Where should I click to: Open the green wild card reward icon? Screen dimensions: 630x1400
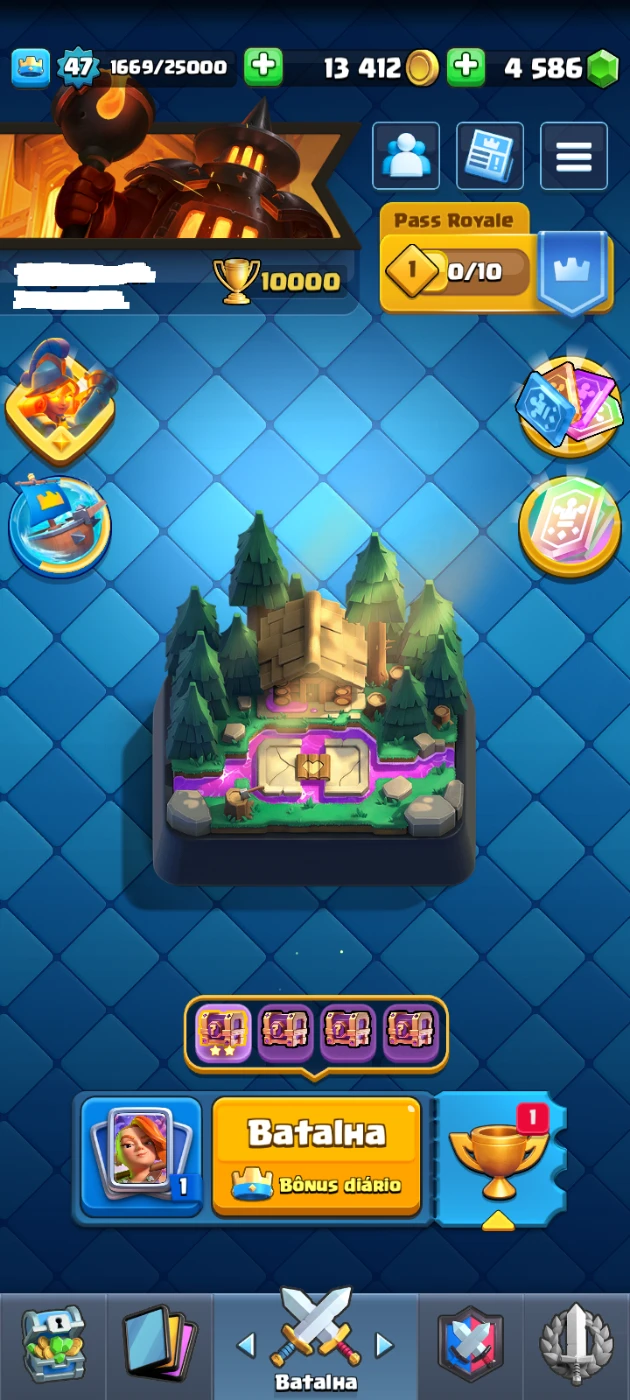[x=569, y=525]
